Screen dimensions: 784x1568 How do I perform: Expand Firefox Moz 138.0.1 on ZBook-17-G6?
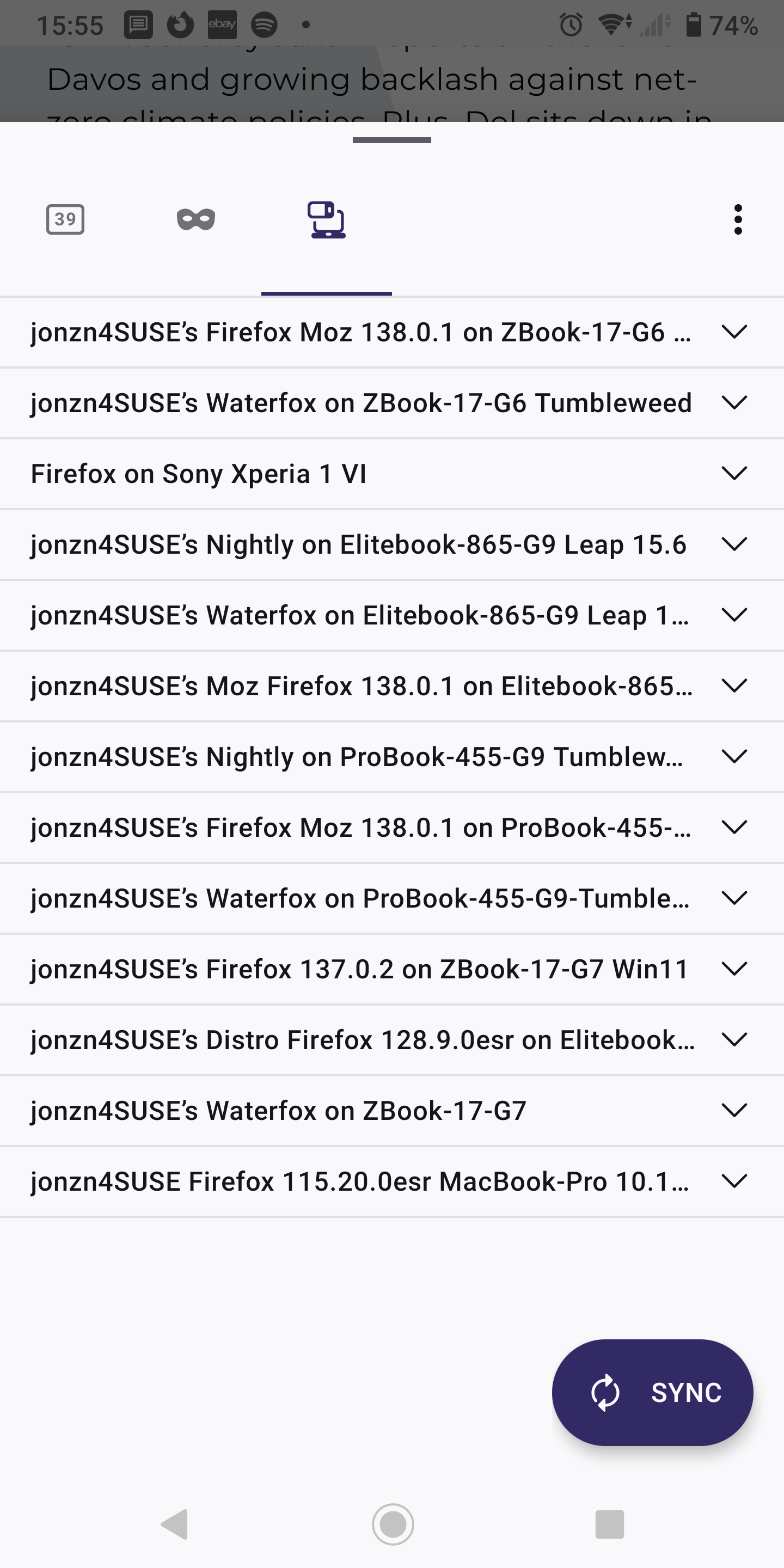click(x=733, y=332)
